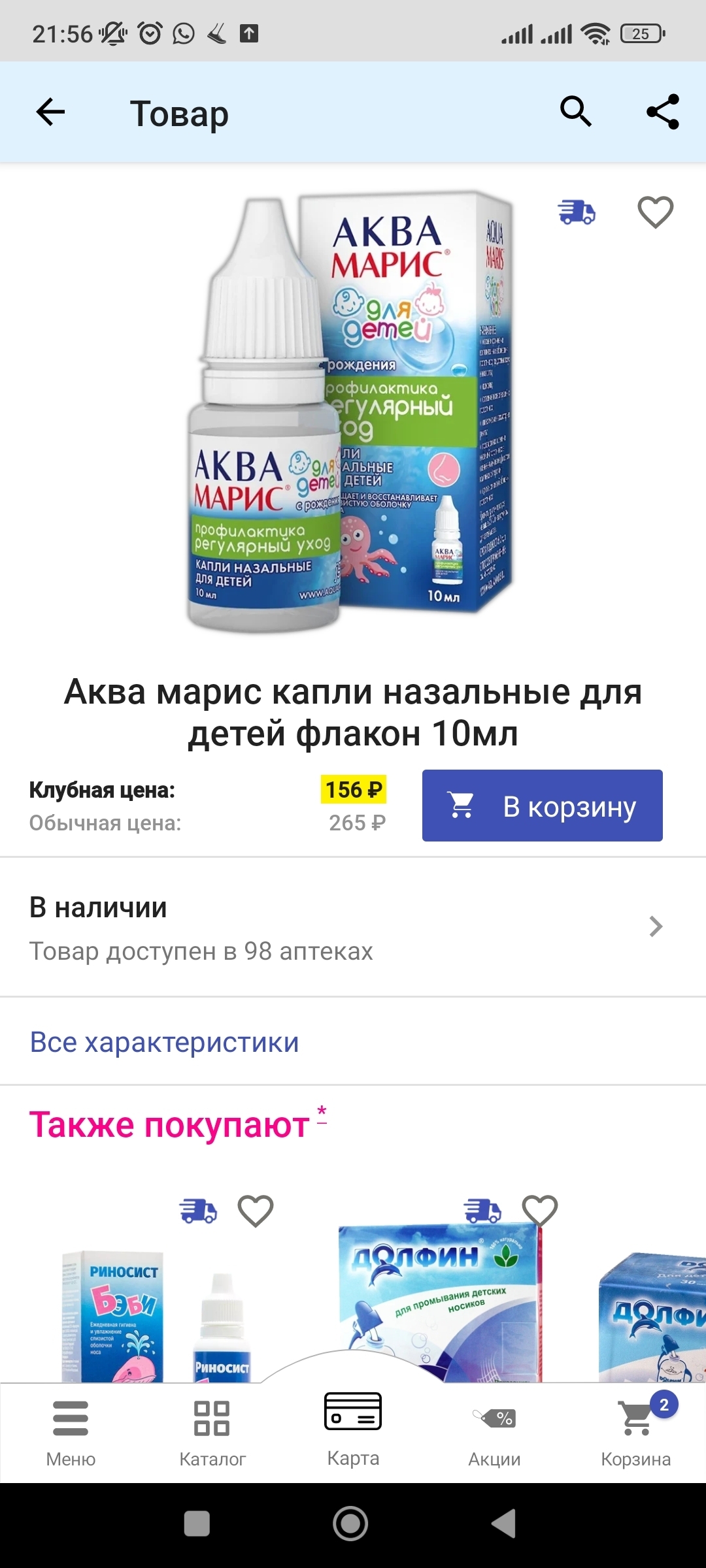Share this product

(662, 112)
